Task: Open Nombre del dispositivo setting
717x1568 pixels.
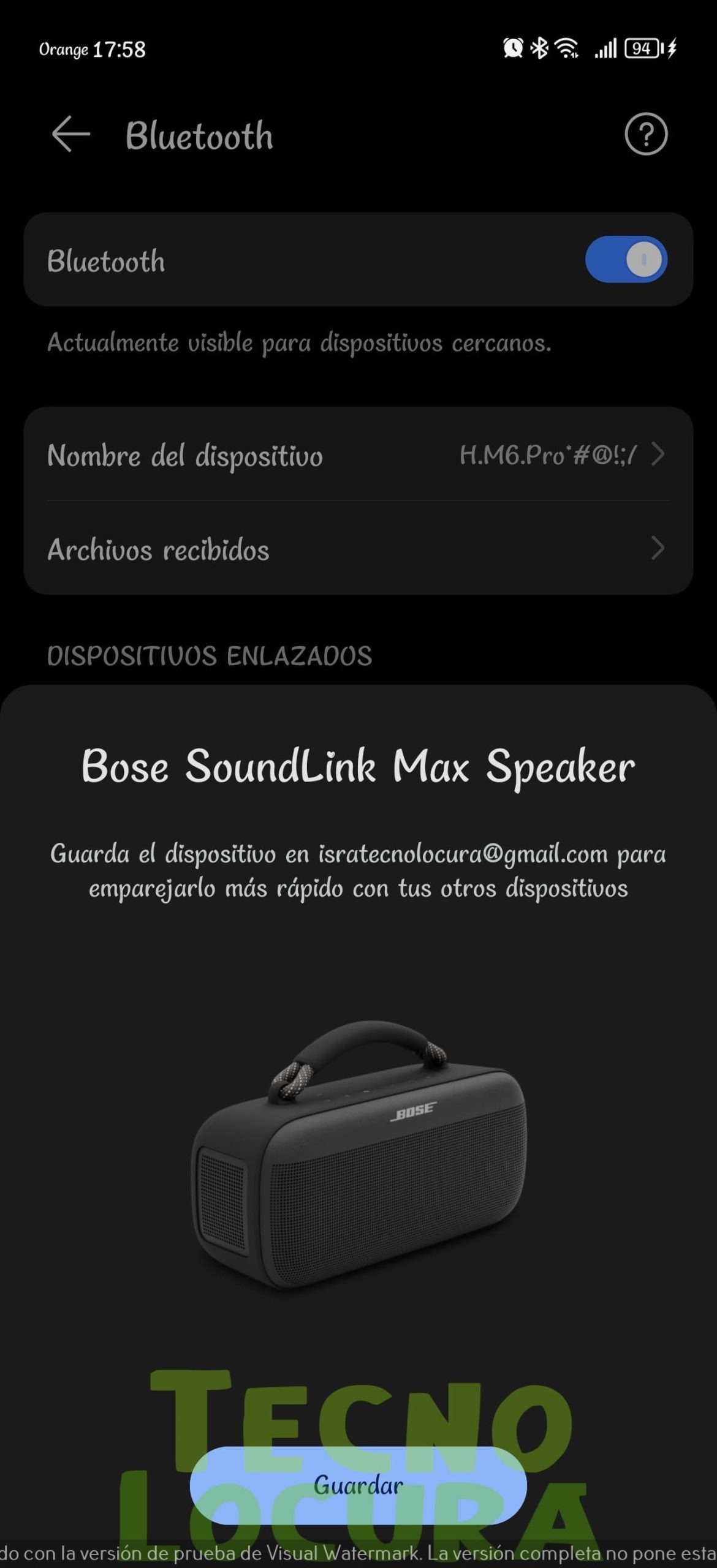Action: [358, 454]
